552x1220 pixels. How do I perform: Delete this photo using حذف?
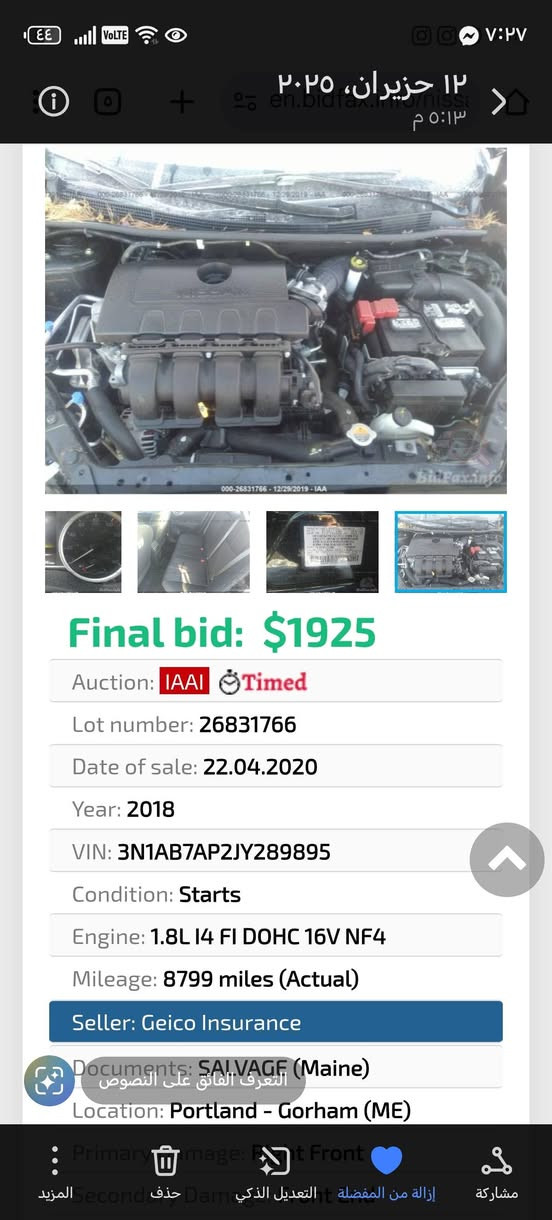pos(165,1173)
